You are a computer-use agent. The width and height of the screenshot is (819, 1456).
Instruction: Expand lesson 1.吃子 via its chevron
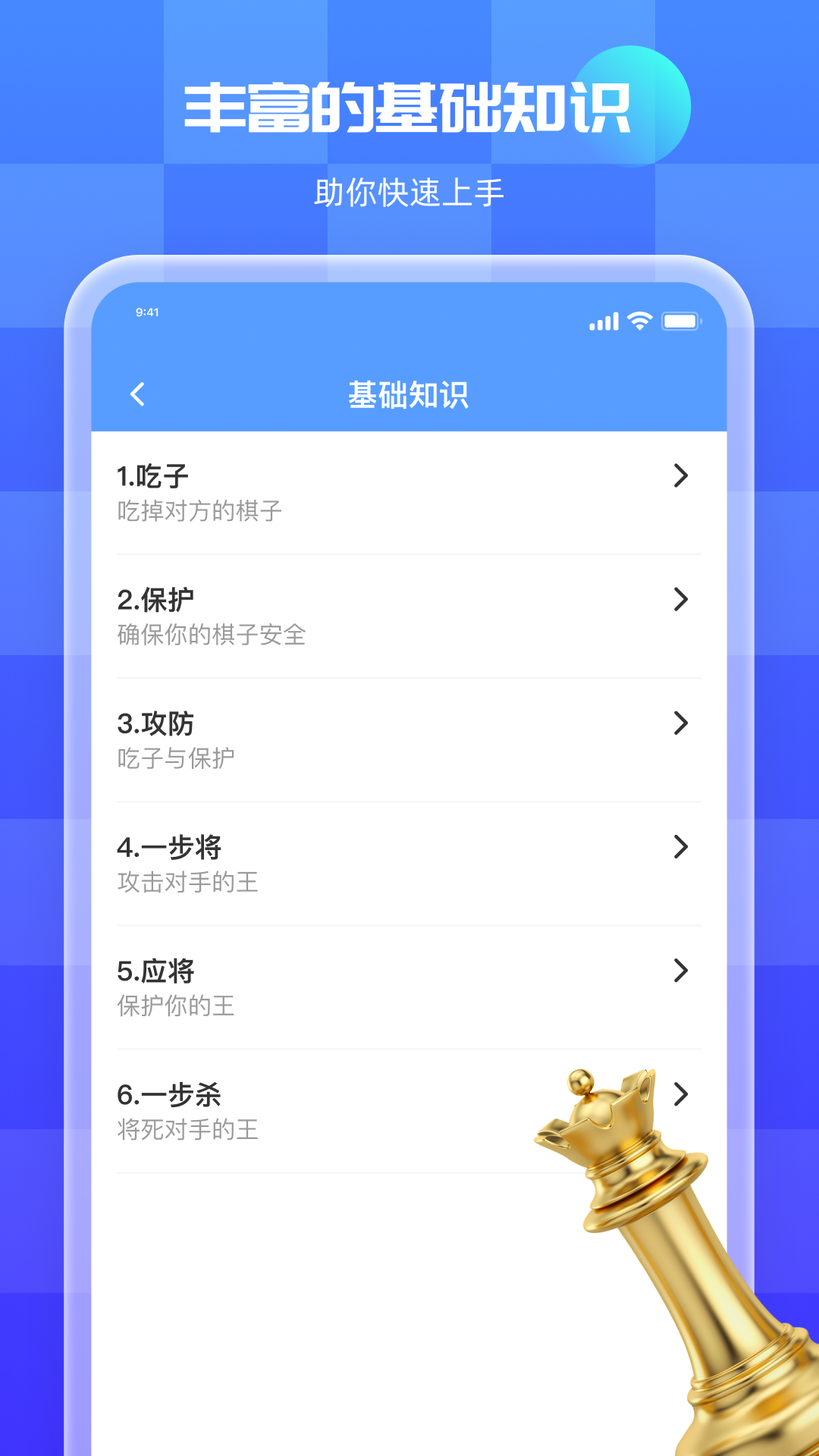pos(680,476)
